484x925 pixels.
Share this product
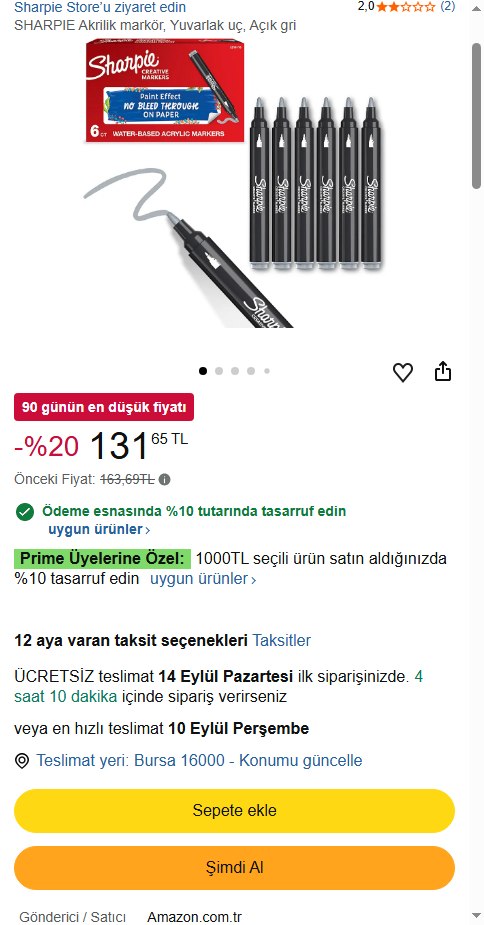tap(443, 372)
